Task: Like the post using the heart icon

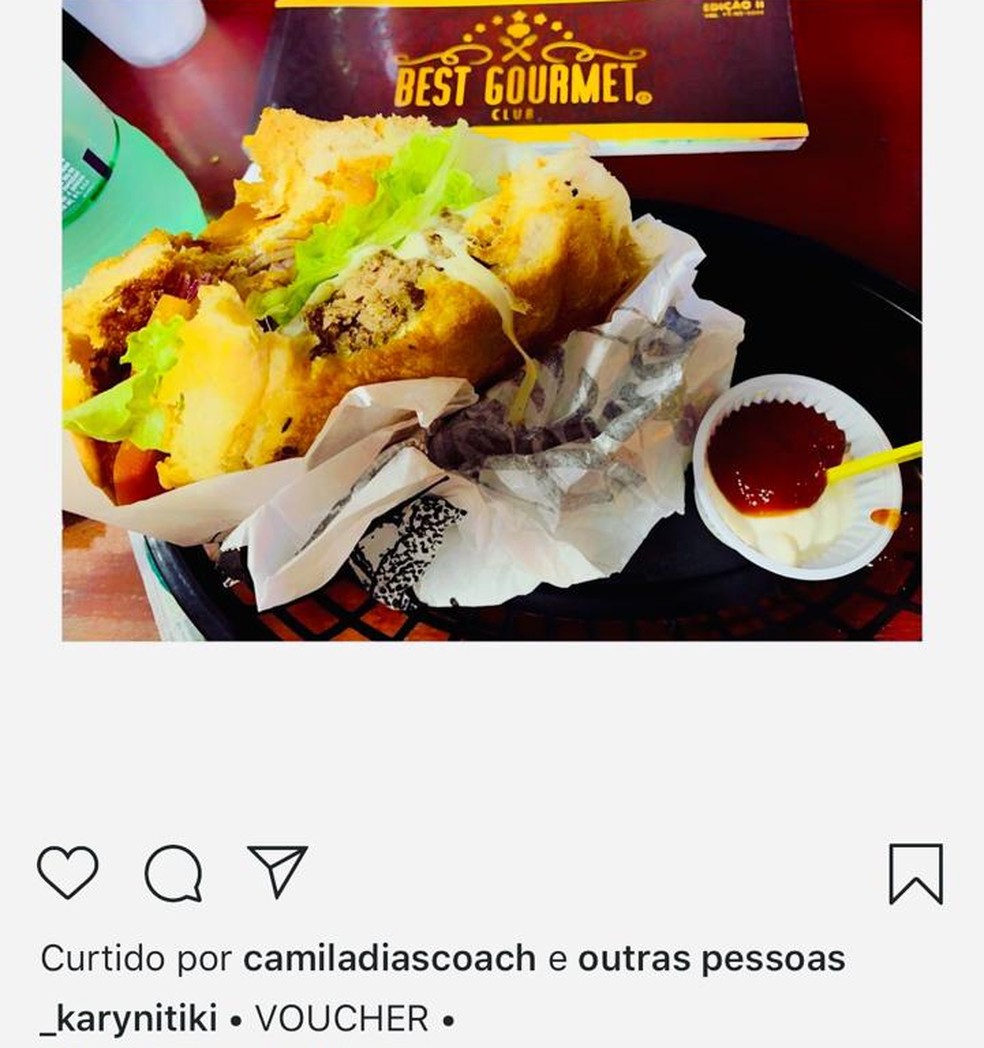Action: point(66,873)
